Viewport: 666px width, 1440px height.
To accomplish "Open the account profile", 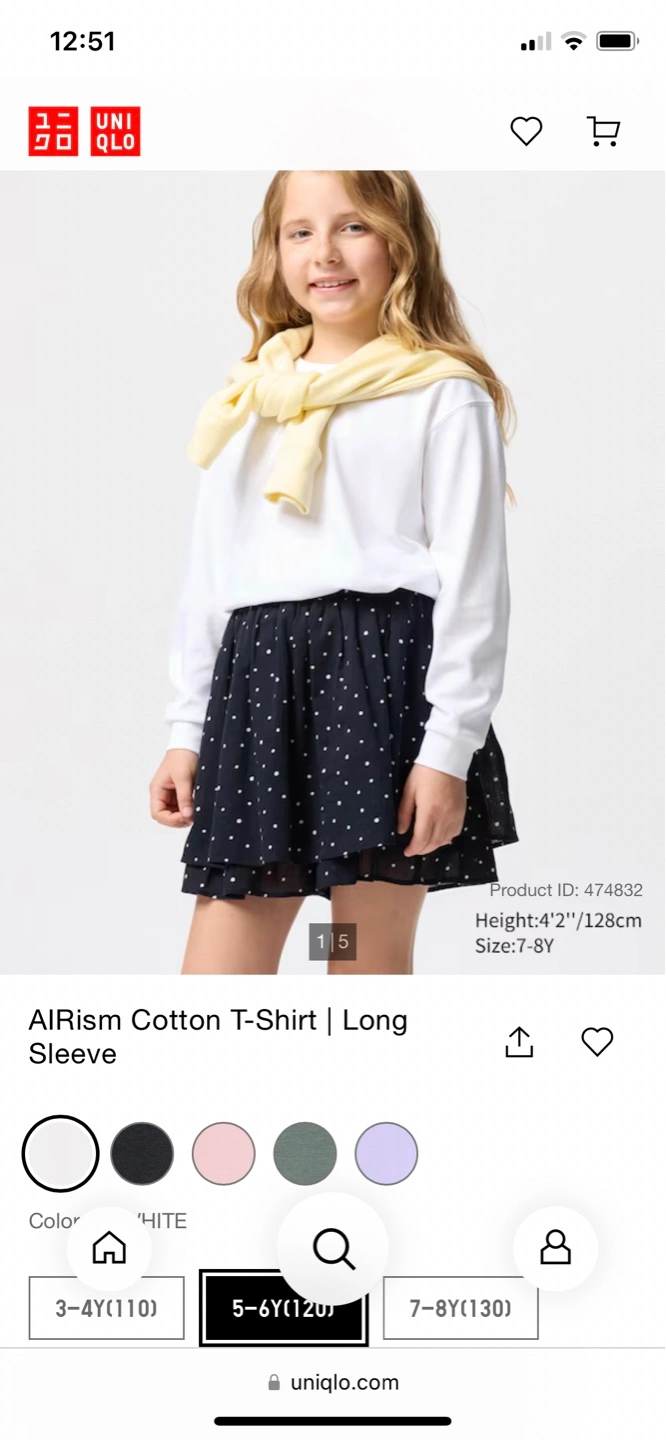I will tap(555, 1248).
